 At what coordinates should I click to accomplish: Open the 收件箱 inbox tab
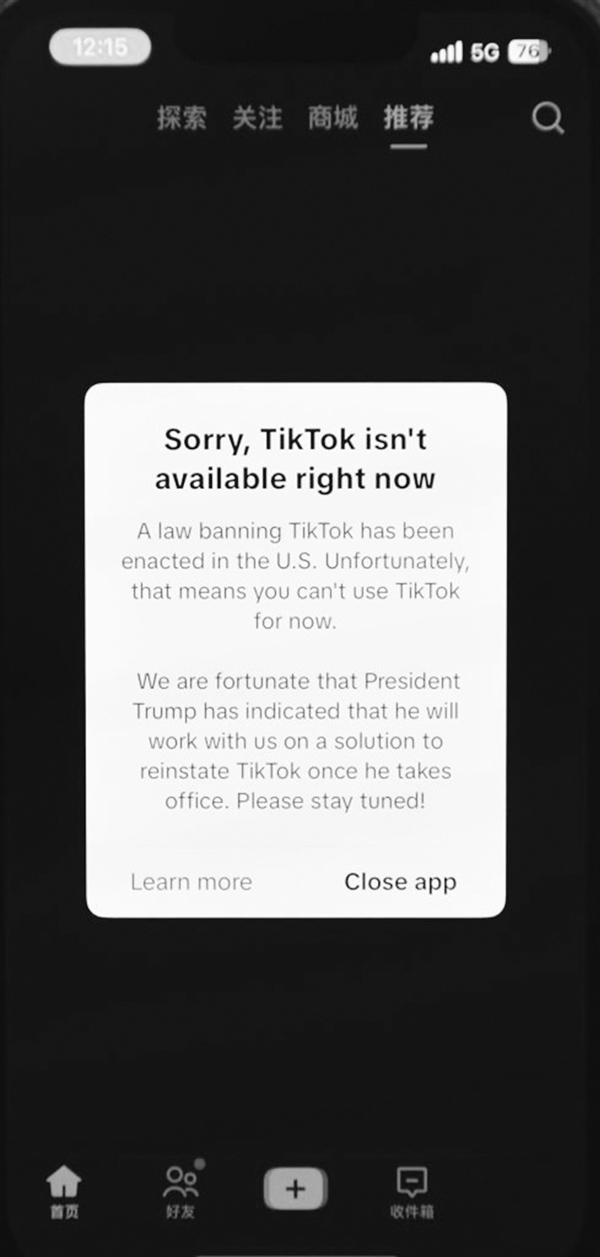tap(411, 1191)
